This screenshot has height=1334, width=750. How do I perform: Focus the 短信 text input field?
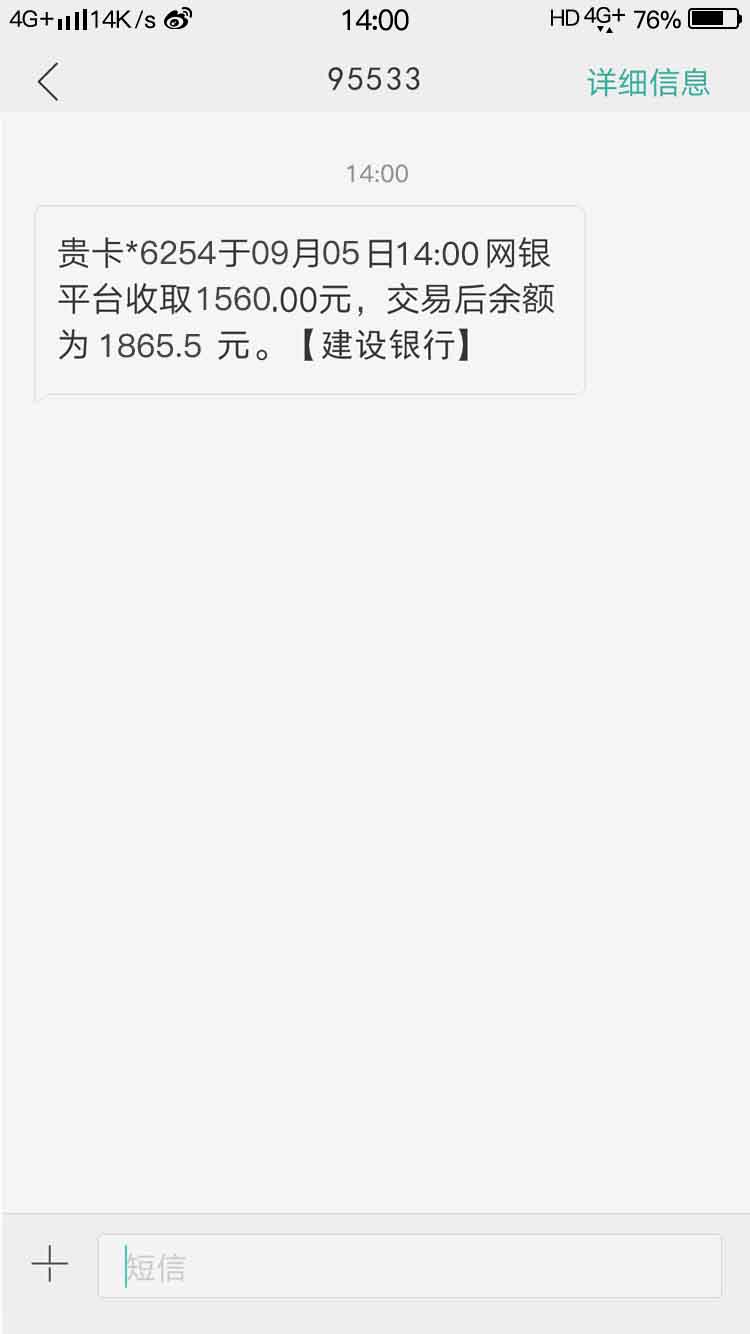click(409, 1266)
